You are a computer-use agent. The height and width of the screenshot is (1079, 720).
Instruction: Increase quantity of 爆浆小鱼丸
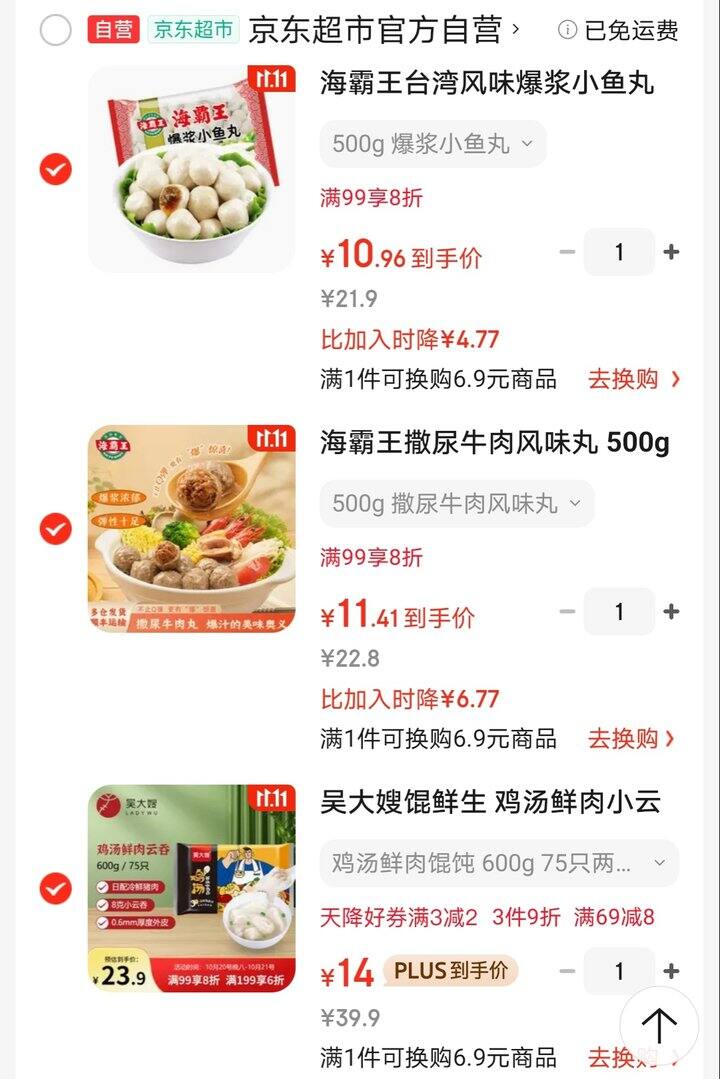(x=671, y=252)
